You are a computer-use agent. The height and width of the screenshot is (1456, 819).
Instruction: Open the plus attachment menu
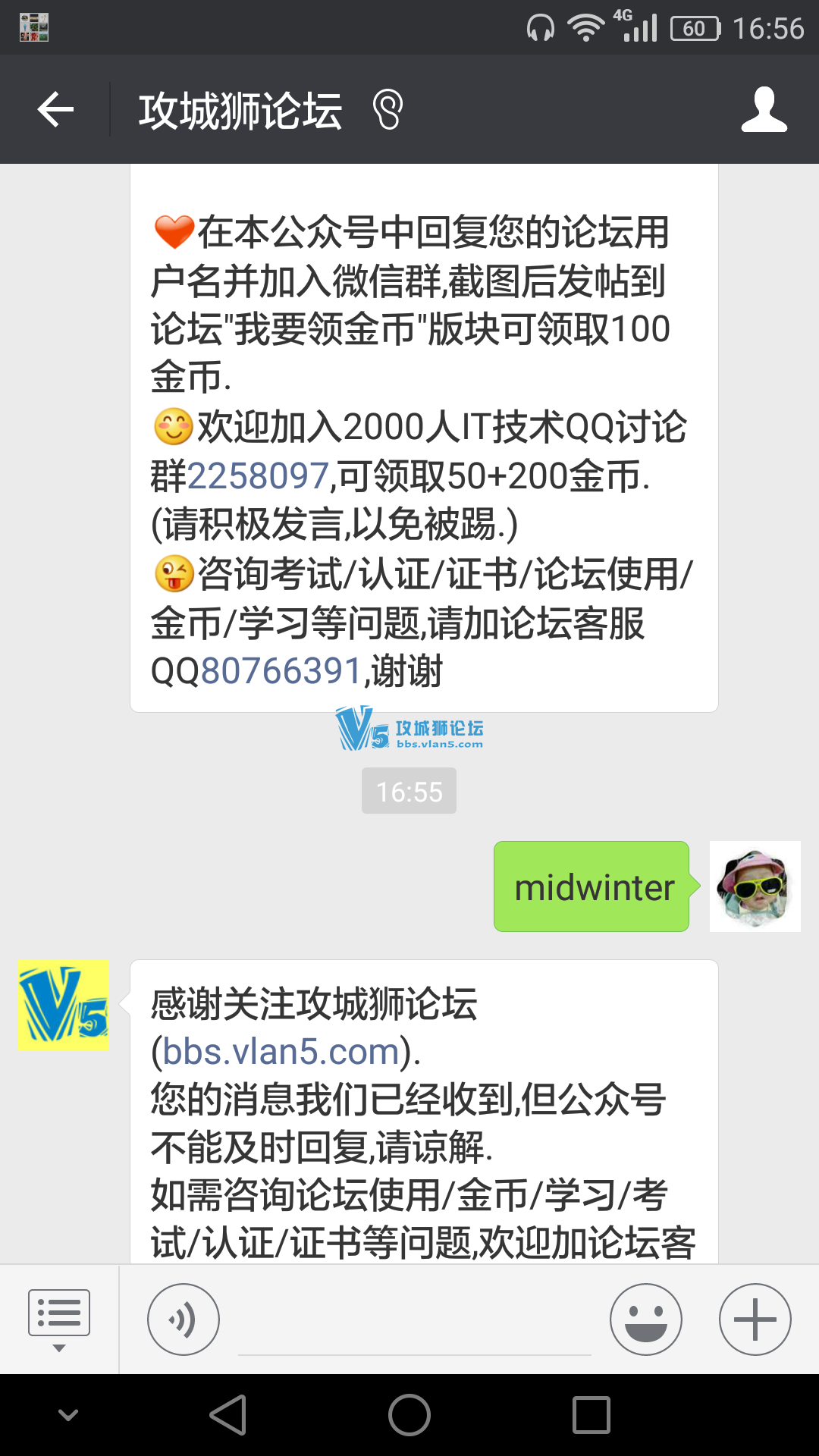(755, 1319)
